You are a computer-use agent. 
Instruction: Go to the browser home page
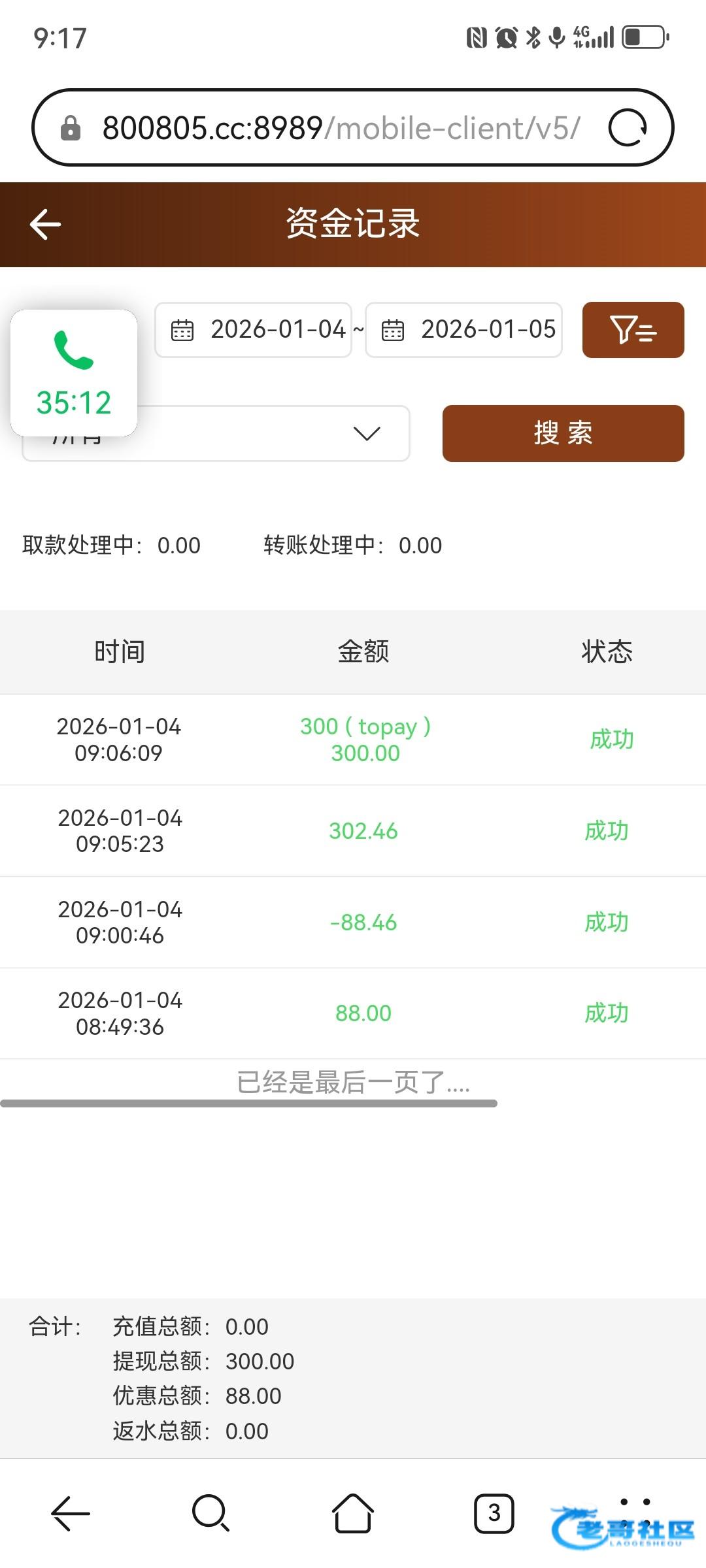[x=353, y=1513]
